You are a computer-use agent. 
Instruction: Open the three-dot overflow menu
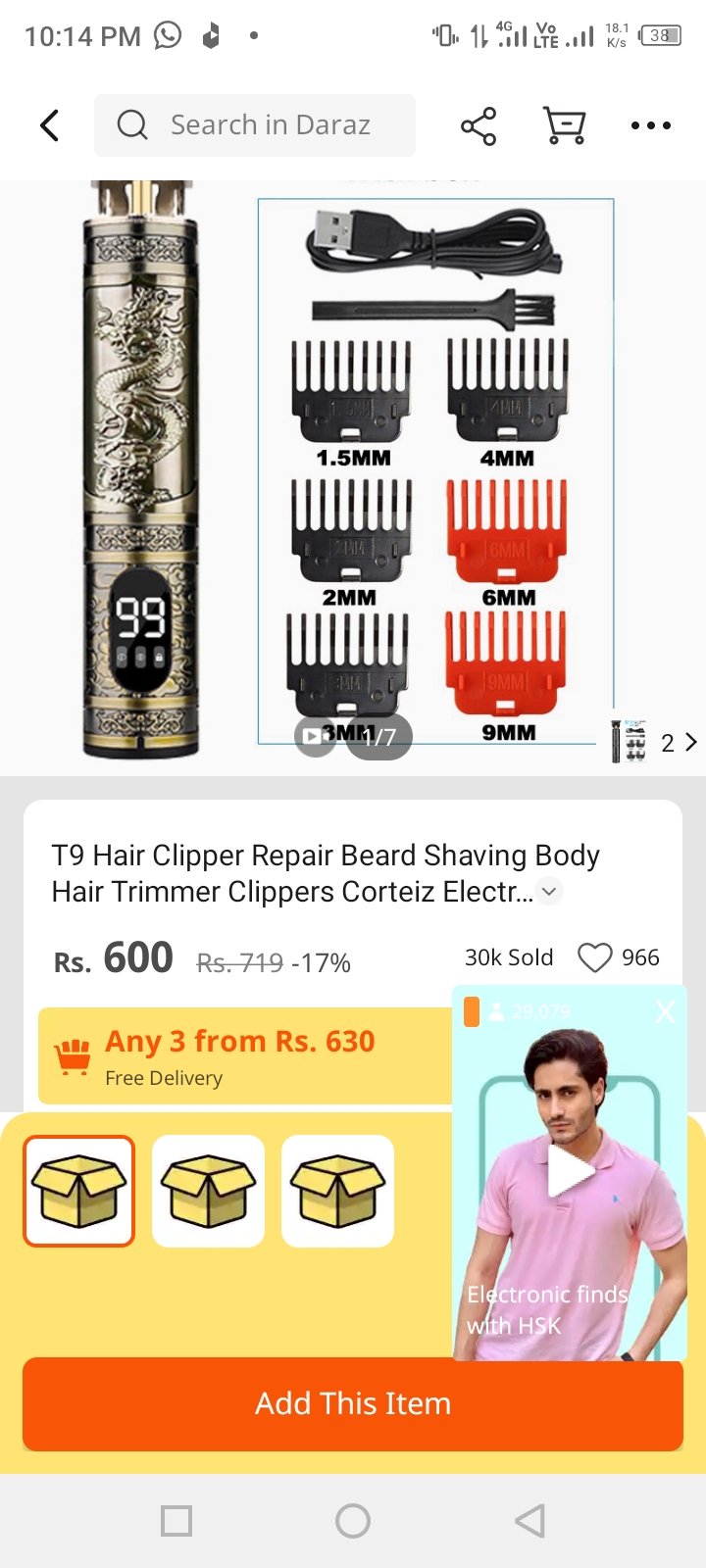coord(651,125)
